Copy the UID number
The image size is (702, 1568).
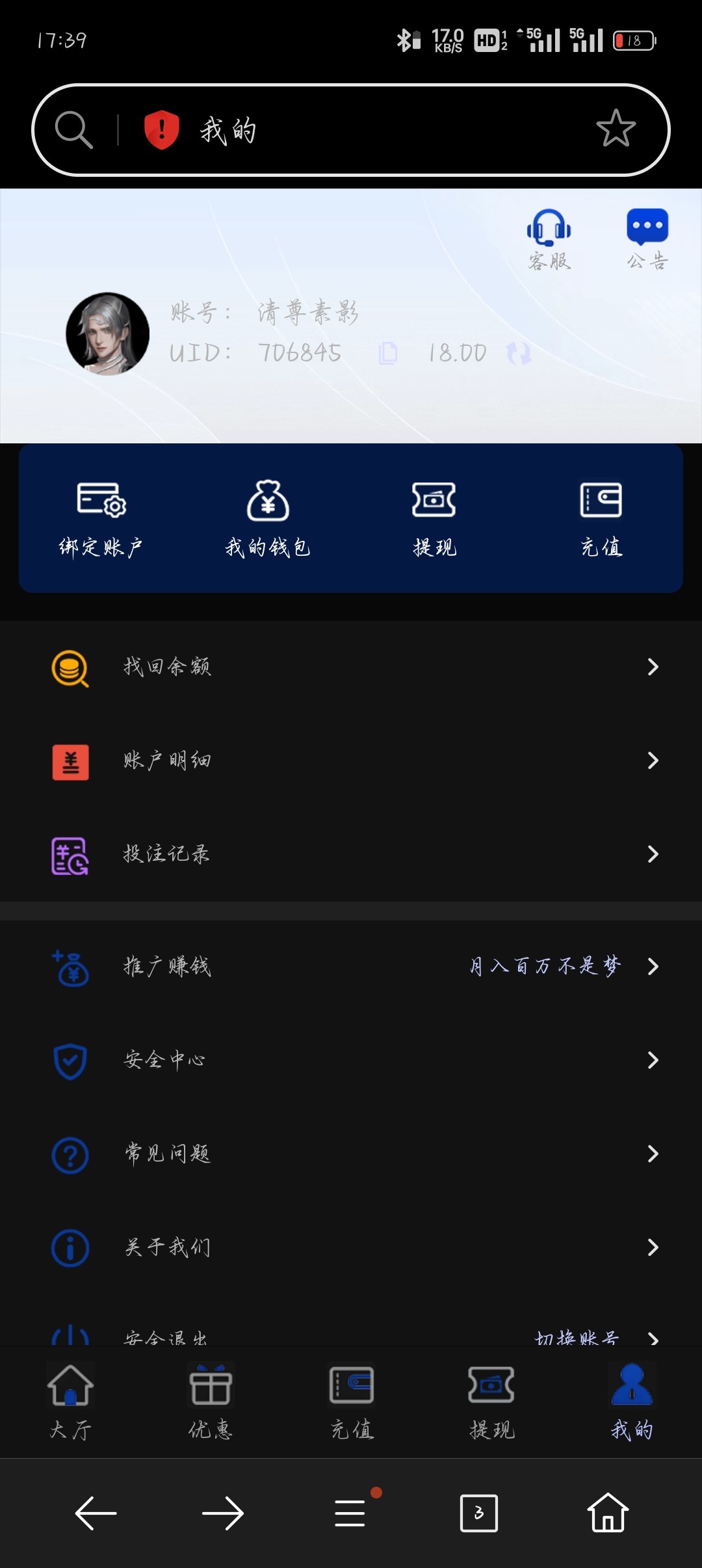[x=388, y=353]
